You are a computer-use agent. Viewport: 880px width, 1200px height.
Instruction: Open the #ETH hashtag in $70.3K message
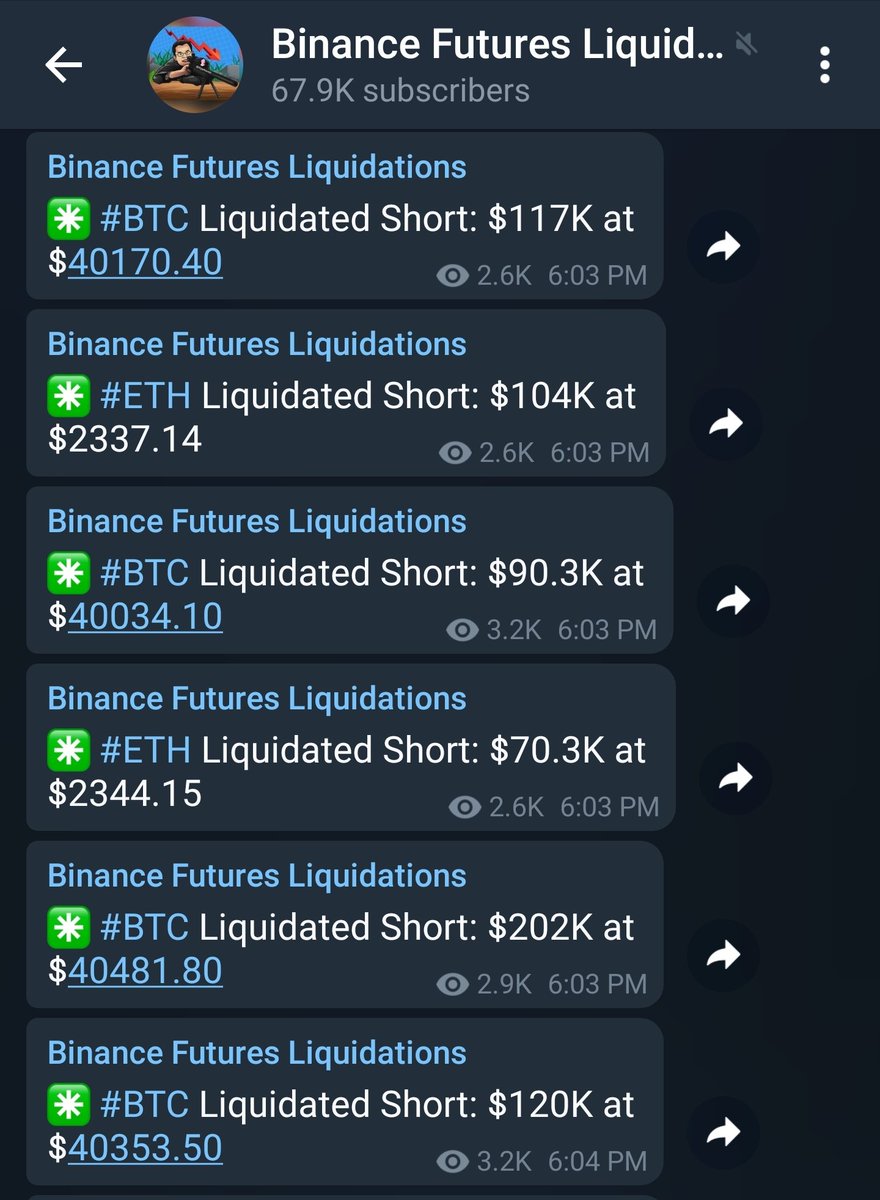point(146,750)
